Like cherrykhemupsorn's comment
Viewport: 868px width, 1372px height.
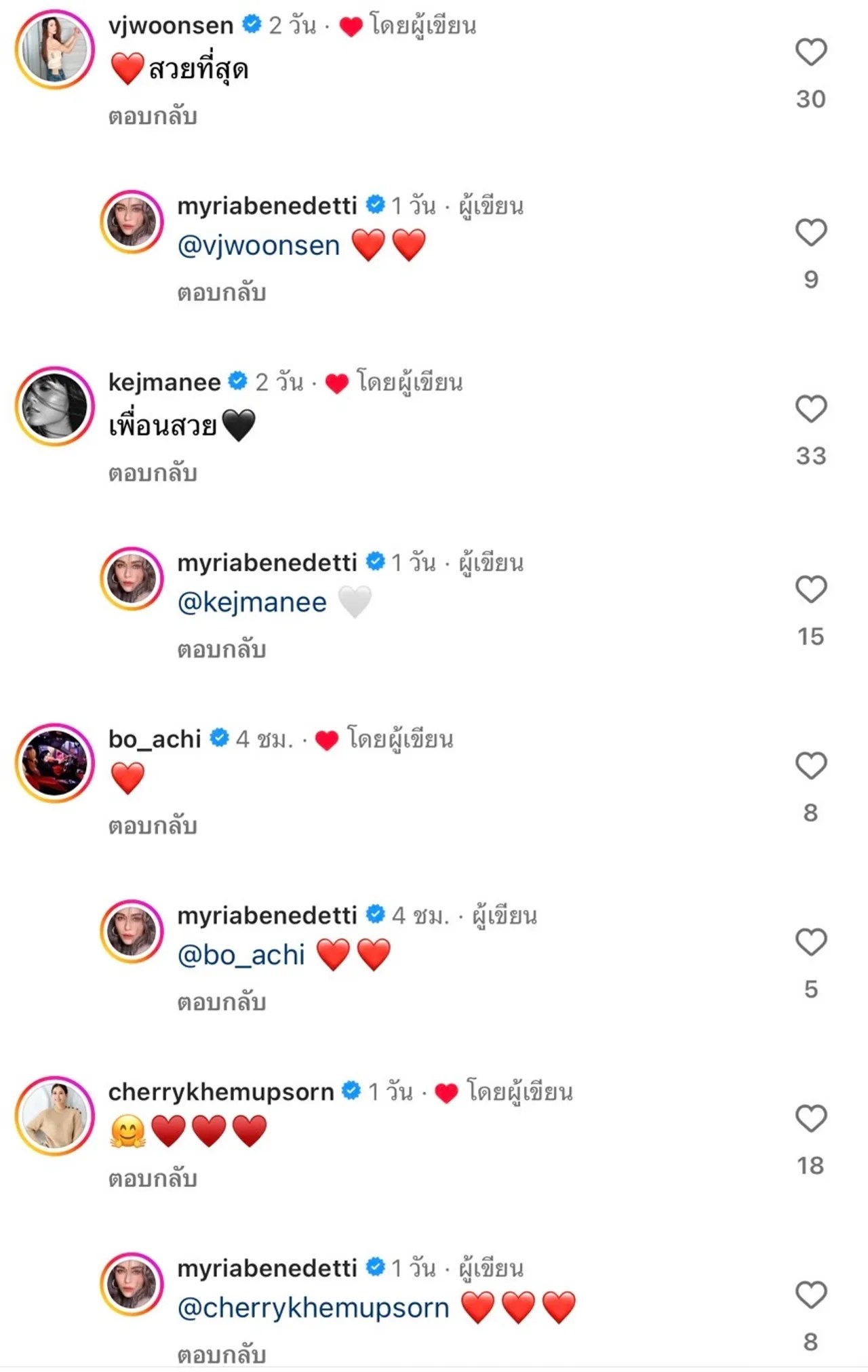pos(810,1118)
